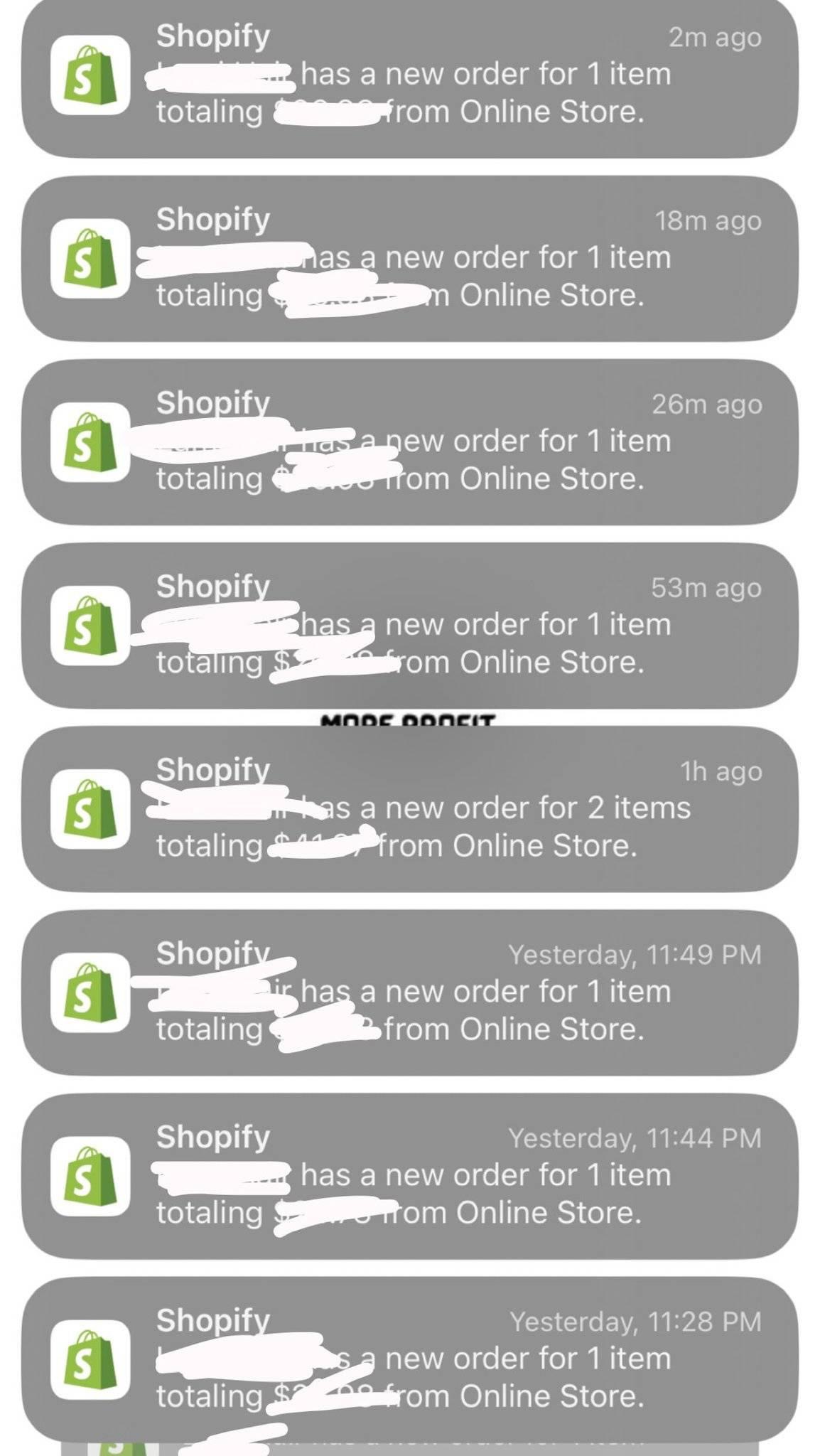820x1456 pixels.
Task: Tap the Shopify notification from 26m ago
Action: [410, 442]
